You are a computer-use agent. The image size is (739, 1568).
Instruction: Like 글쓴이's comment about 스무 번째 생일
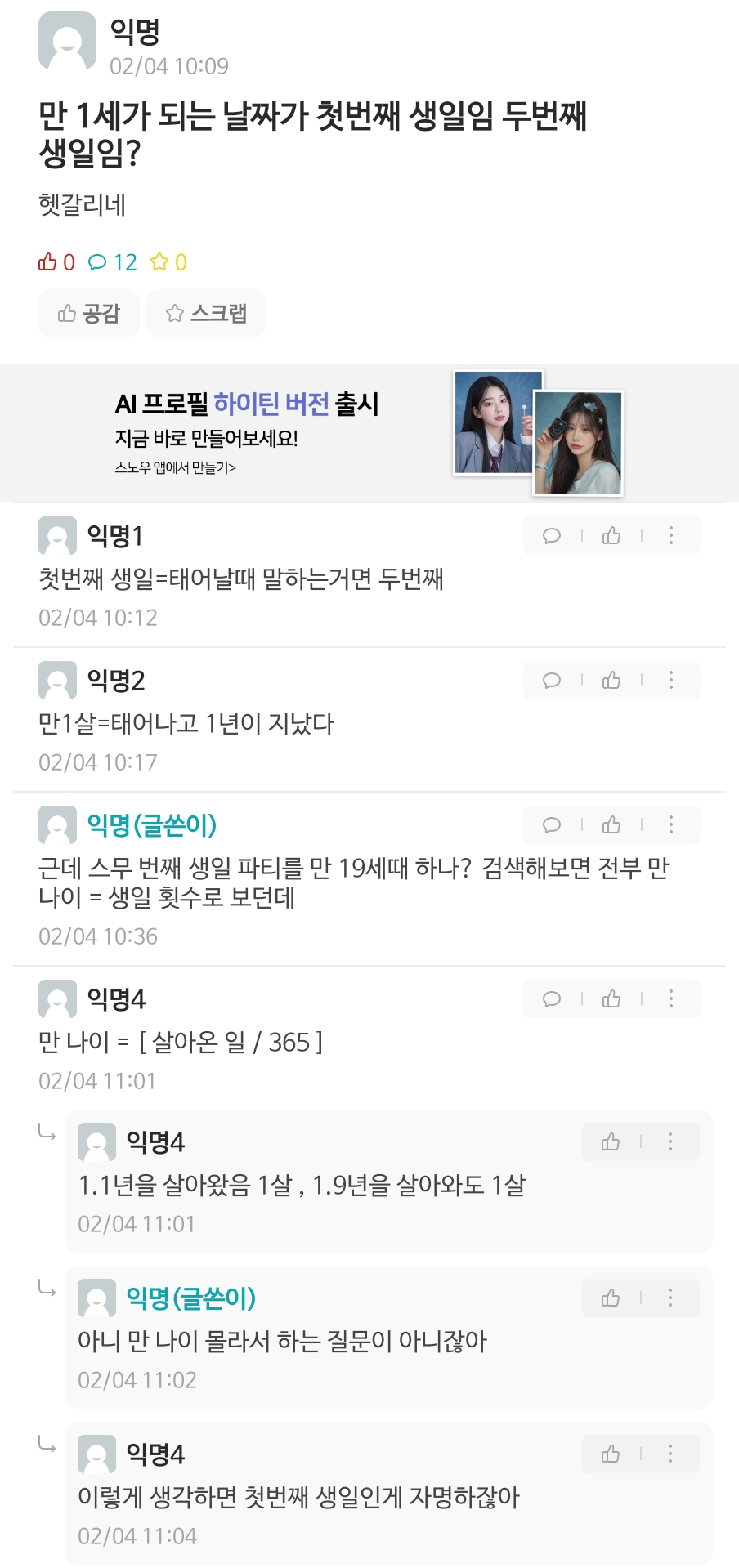[x=611, y=825]
